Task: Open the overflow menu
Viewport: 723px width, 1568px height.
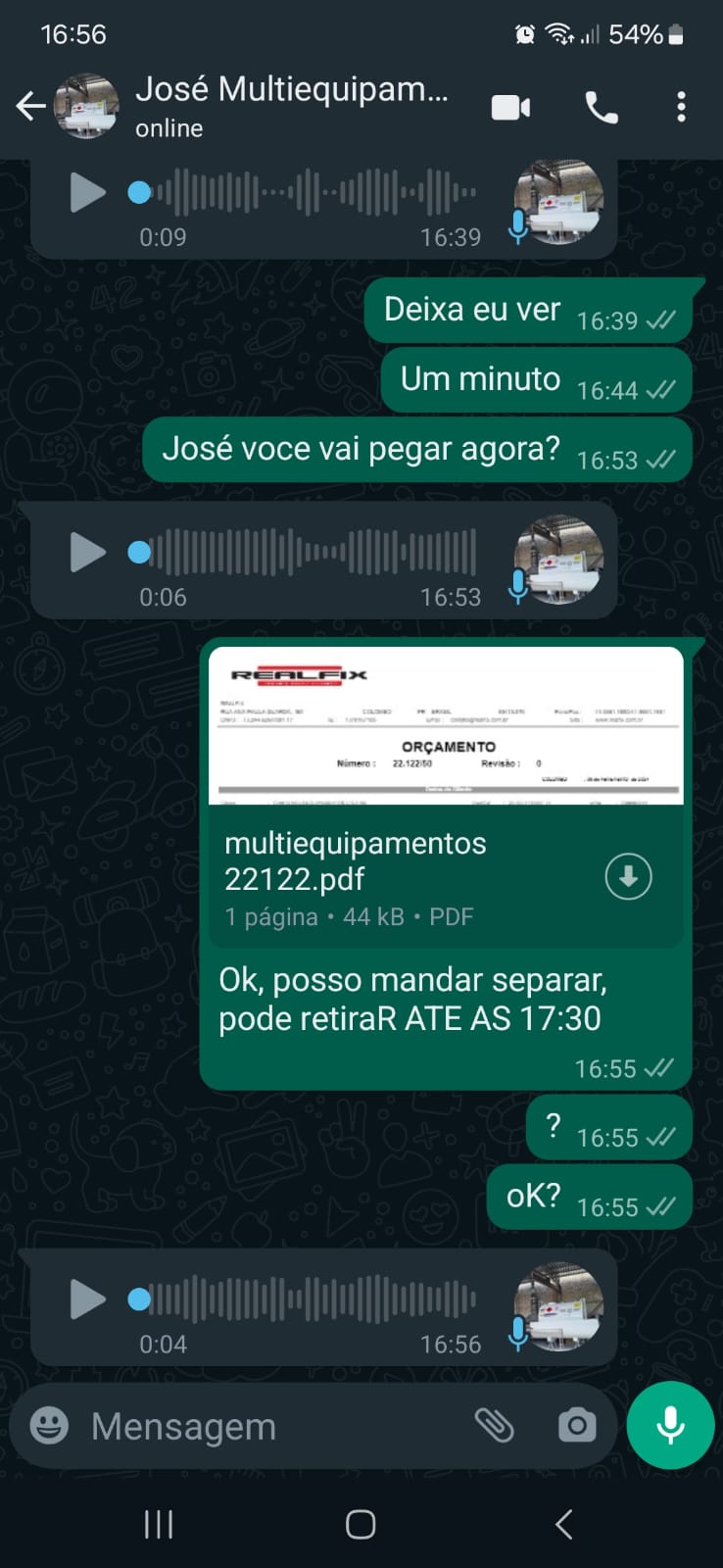Action: tap(681, 107)
